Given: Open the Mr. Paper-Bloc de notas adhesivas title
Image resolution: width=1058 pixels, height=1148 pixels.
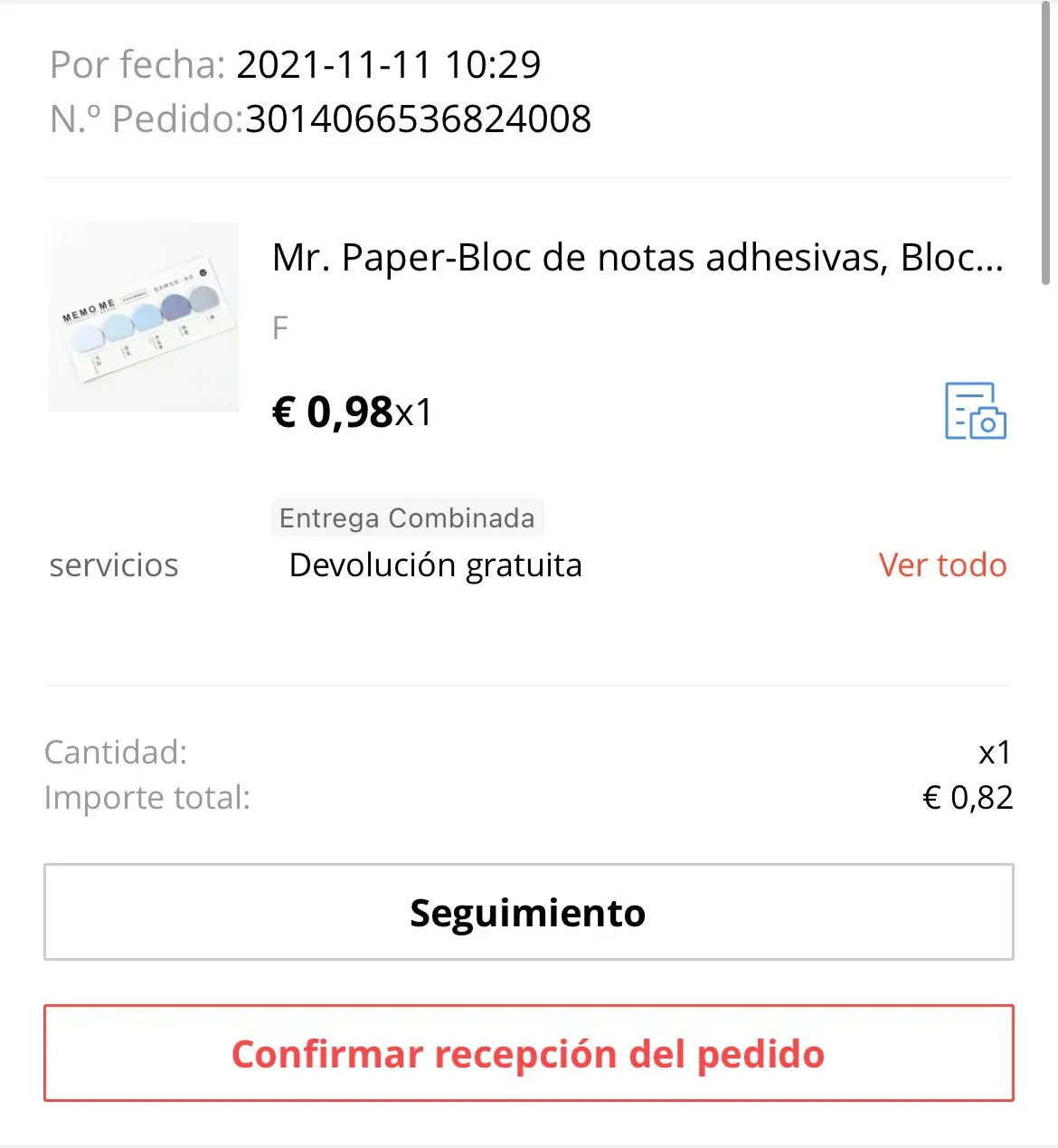Looking at the screenshot, I should [x=638, y=258].
